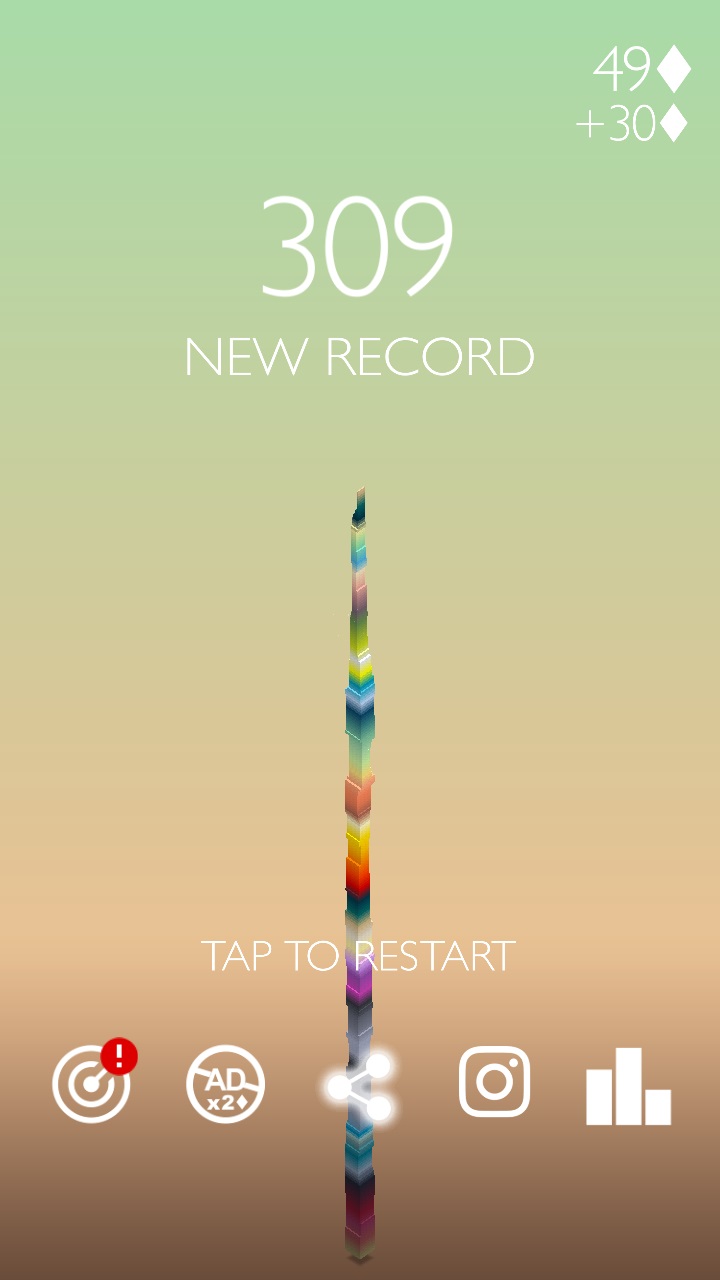View the leaderboard chart
Screen dimensions: 720x1280
coord(628,1086)
